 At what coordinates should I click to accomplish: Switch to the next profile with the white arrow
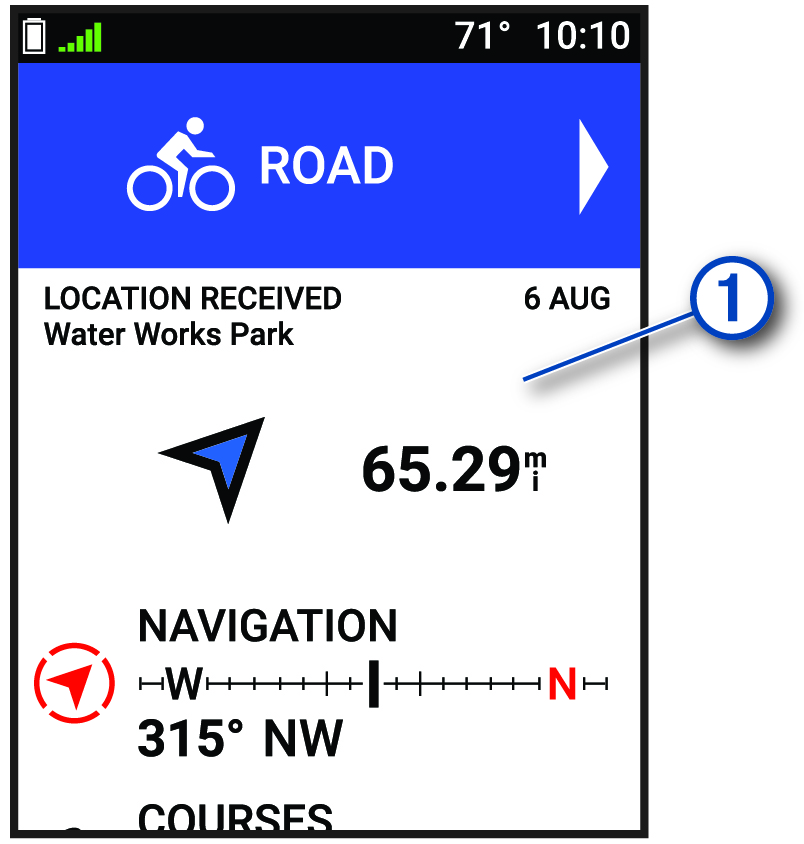point(593,167)
